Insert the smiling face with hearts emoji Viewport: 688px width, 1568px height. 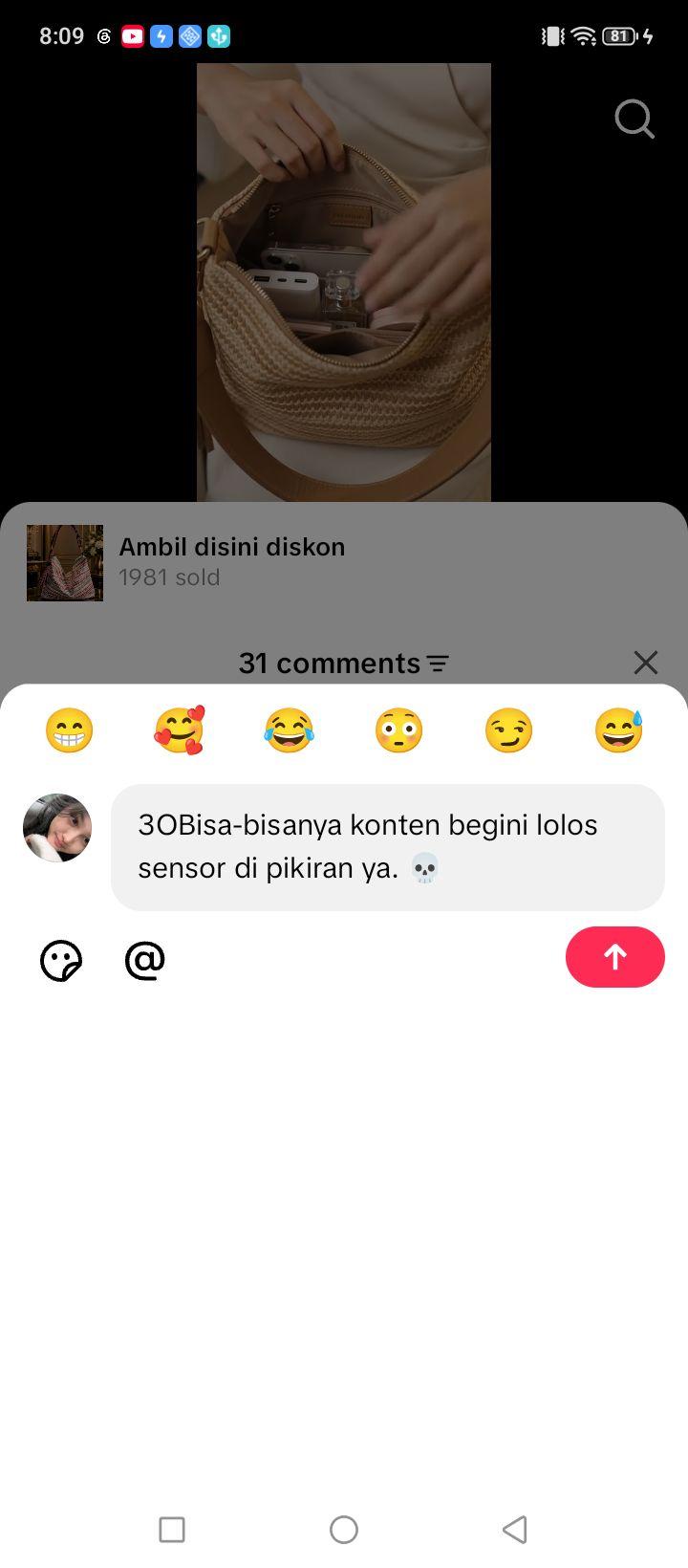click(180, 731)
